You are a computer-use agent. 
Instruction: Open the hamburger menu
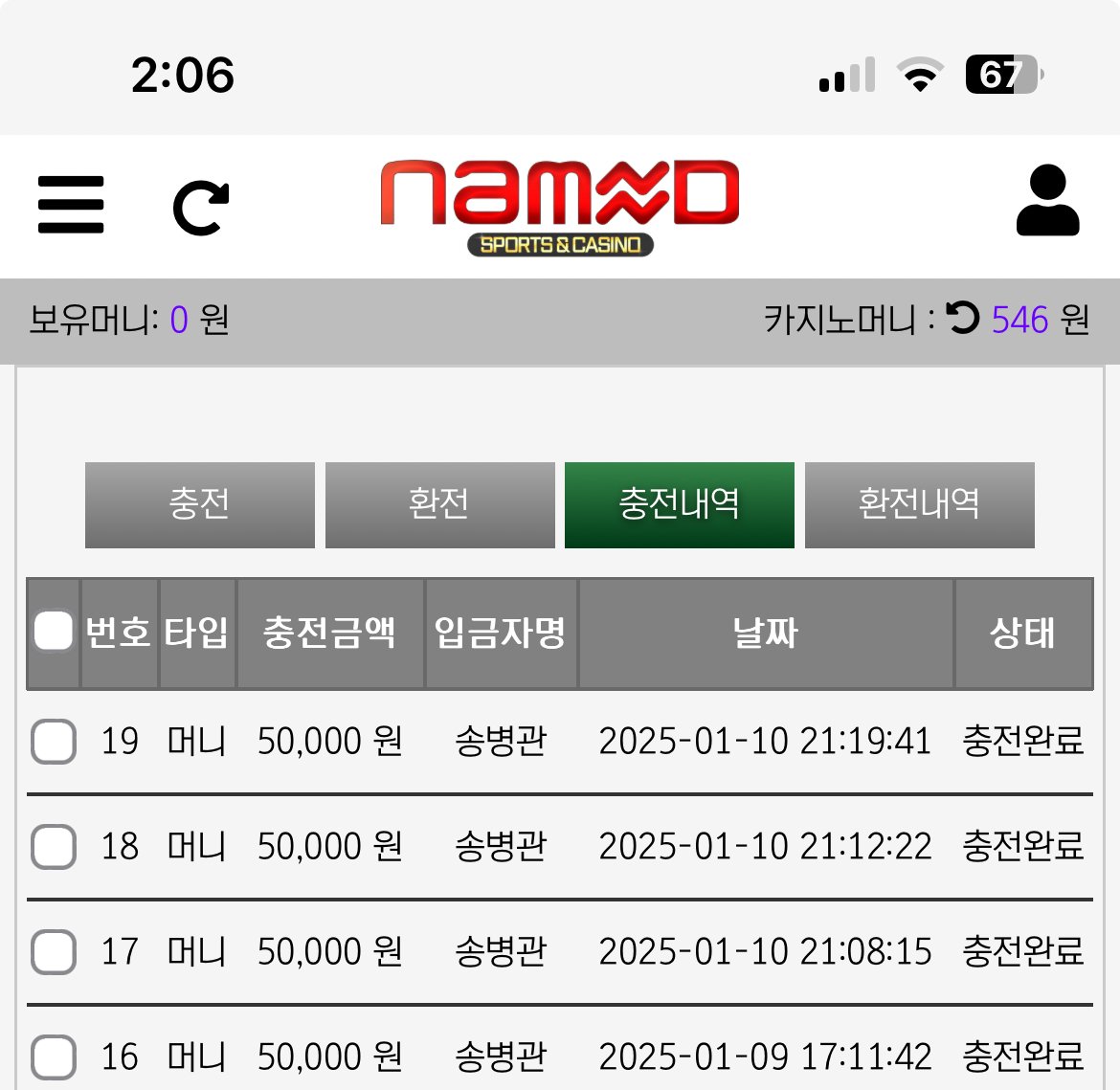(x=71, y=204)
